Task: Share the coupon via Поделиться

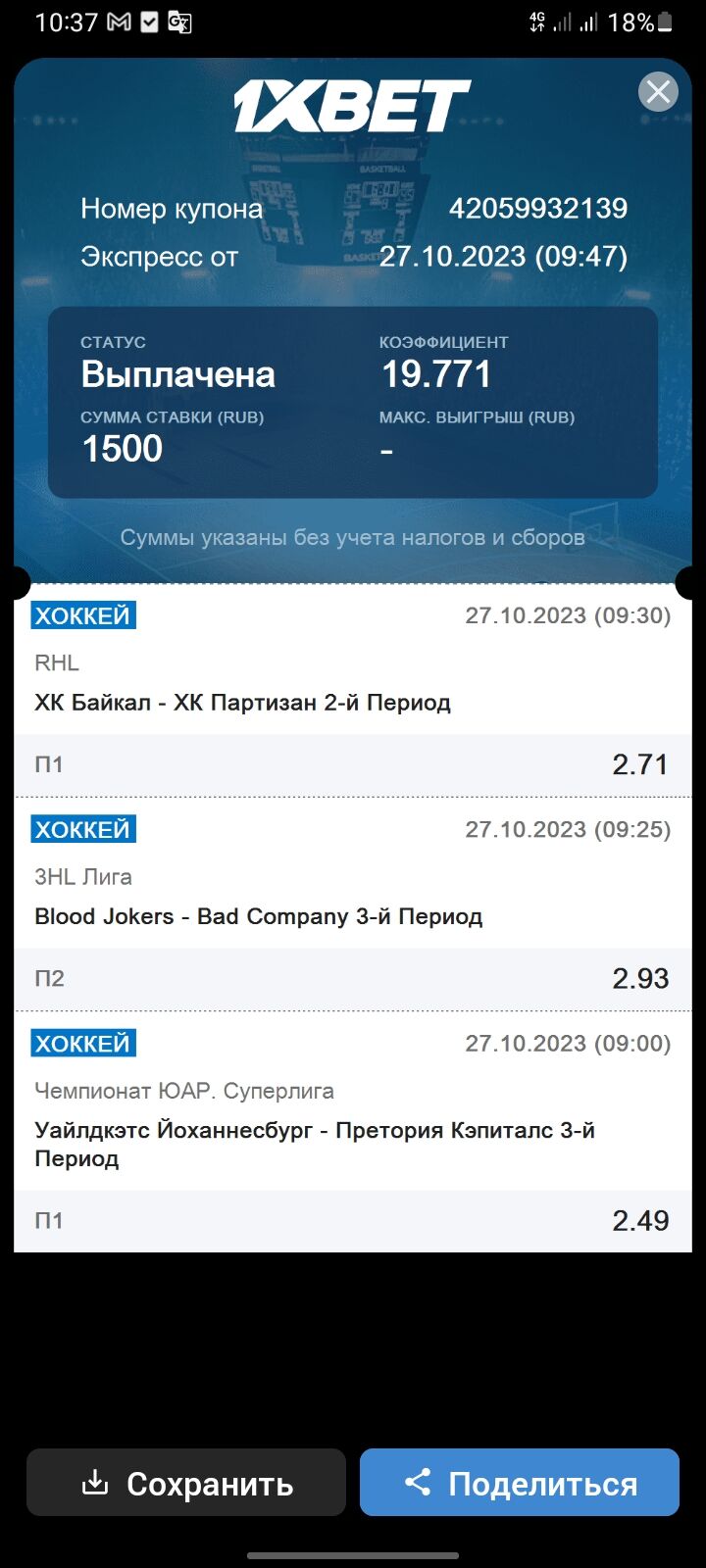Action: pyautogui.click(x=520, y=1483)
